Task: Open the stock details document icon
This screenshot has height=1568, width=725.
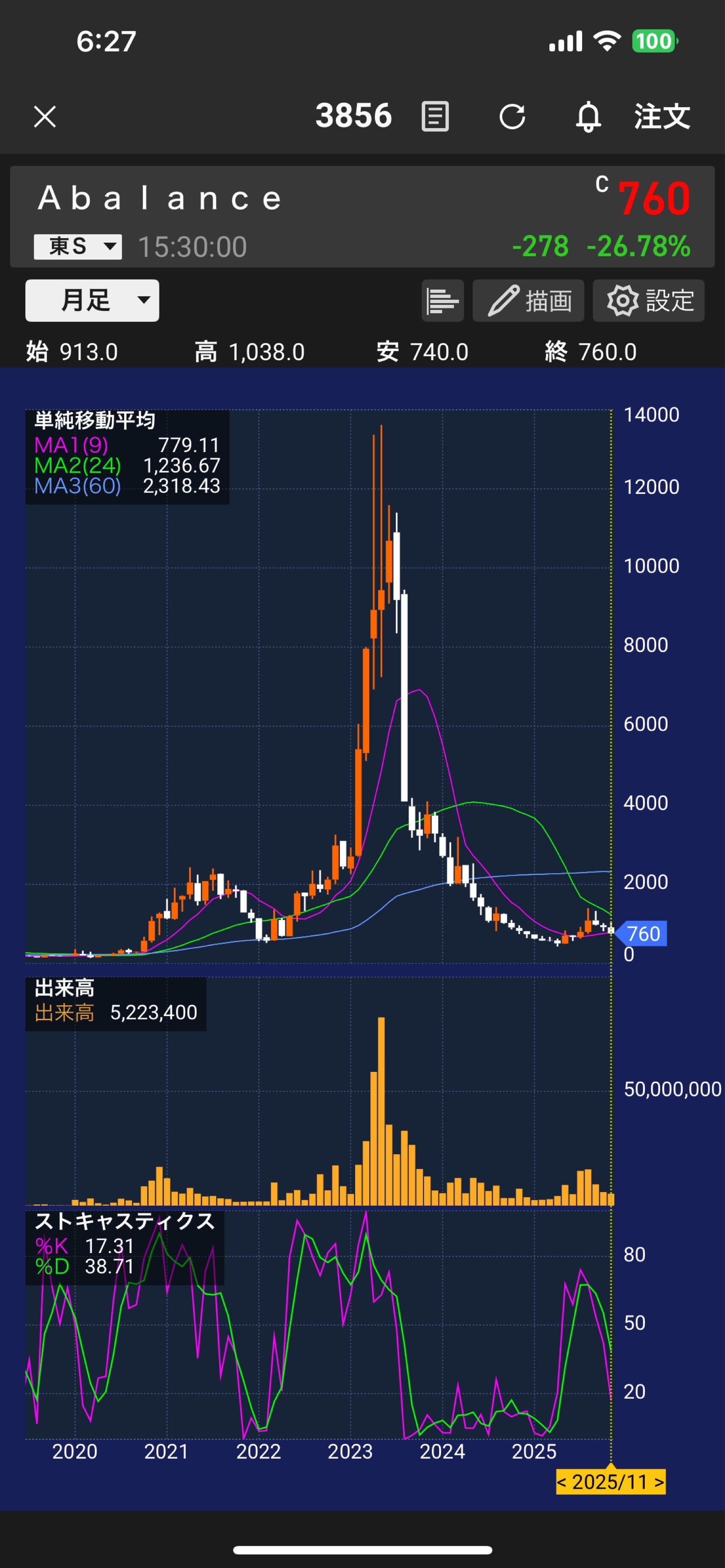Action: point(435,116)
